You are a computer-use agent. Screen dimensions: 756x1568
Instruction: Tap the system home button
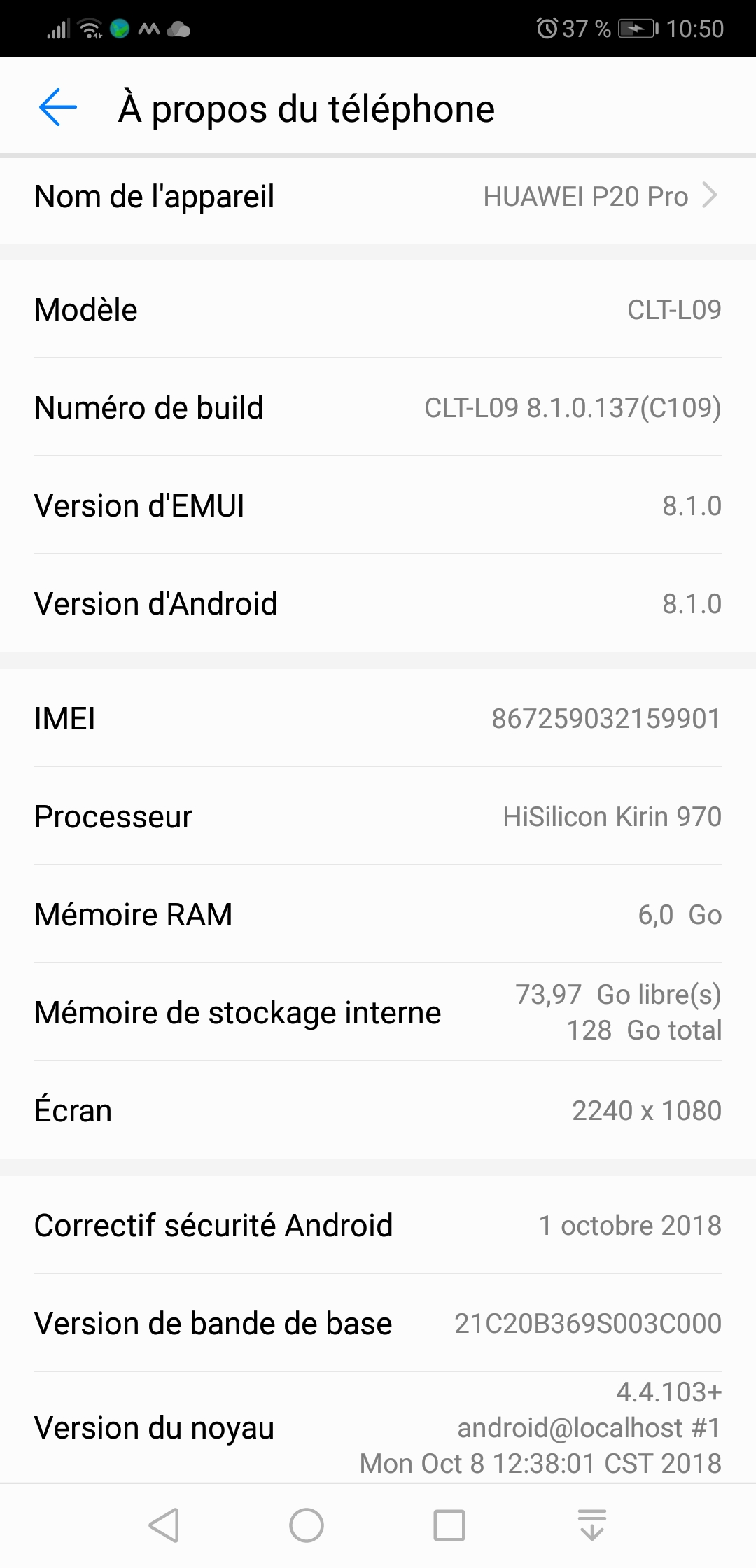(x=307, y=1525)
